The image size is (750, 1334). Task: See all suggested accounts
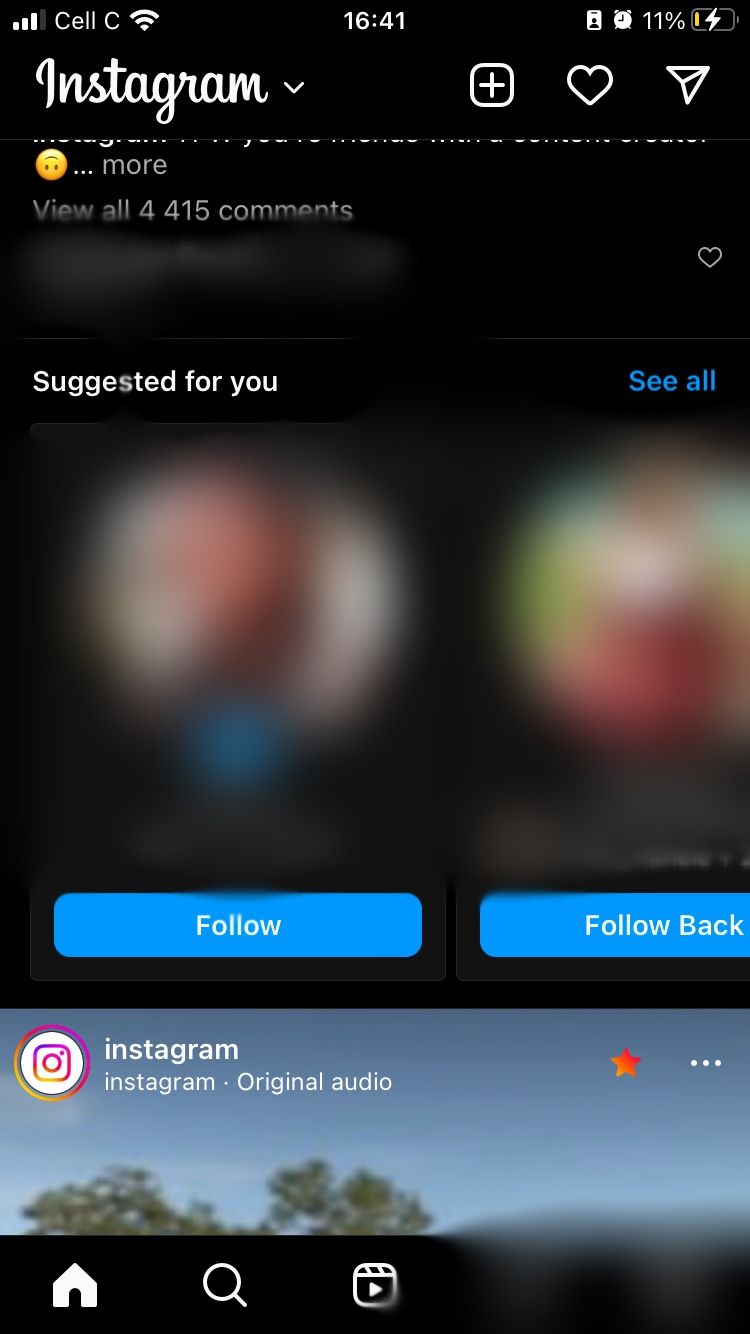coord(672,381)
